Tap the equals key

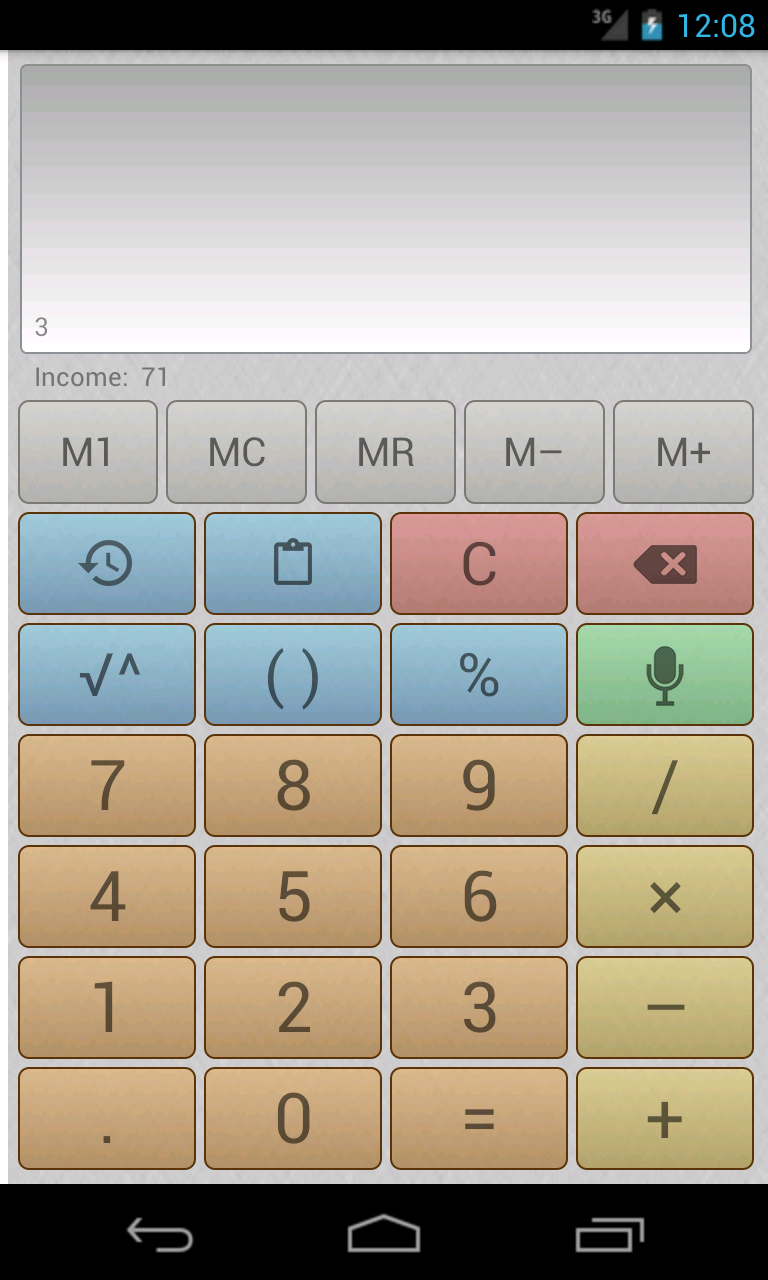pyautogui.click(x=479, y=1119)
